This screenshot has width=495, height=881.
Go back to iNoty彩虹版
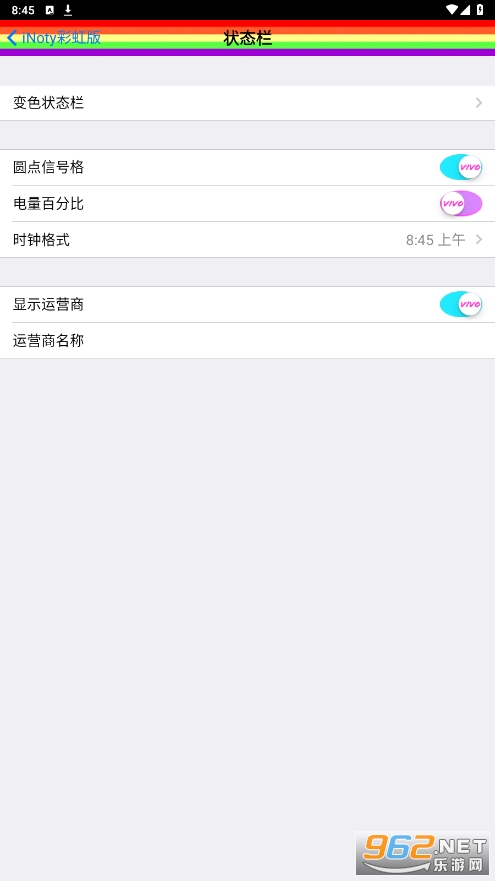[54, 38]
